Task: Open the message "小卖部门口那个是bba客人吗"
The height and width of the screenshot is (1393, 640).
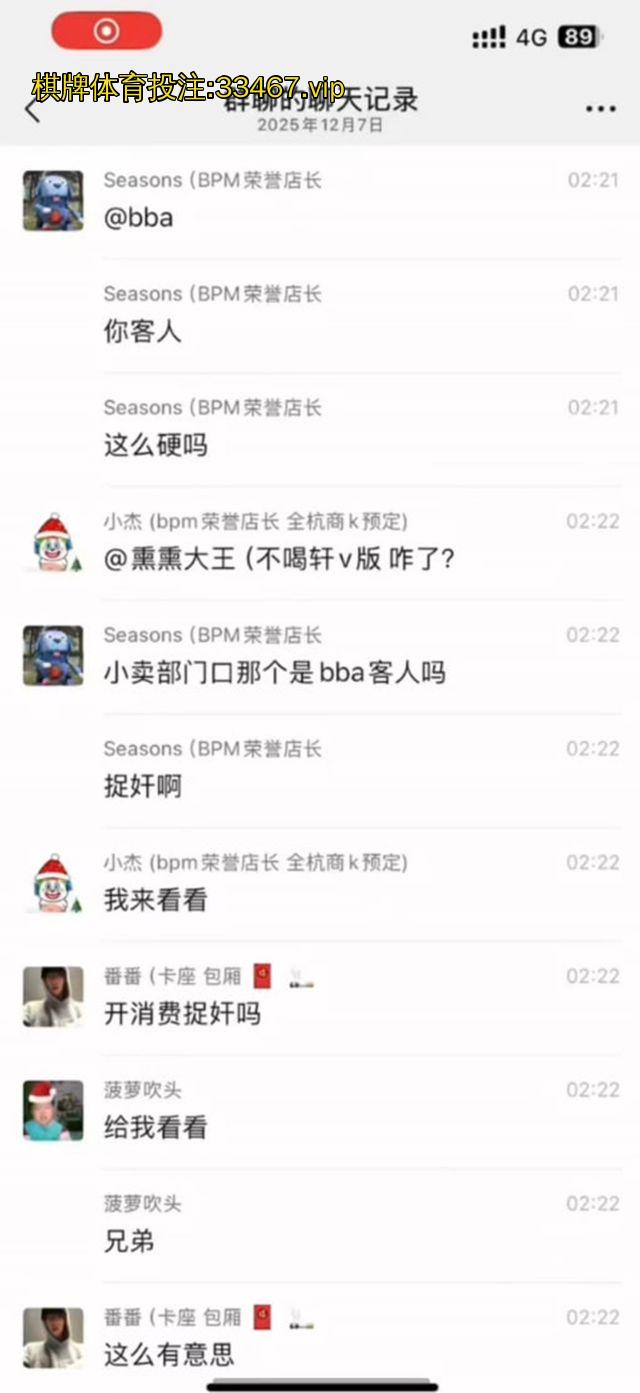Action: pyautogui.click(x=274, y=672)
